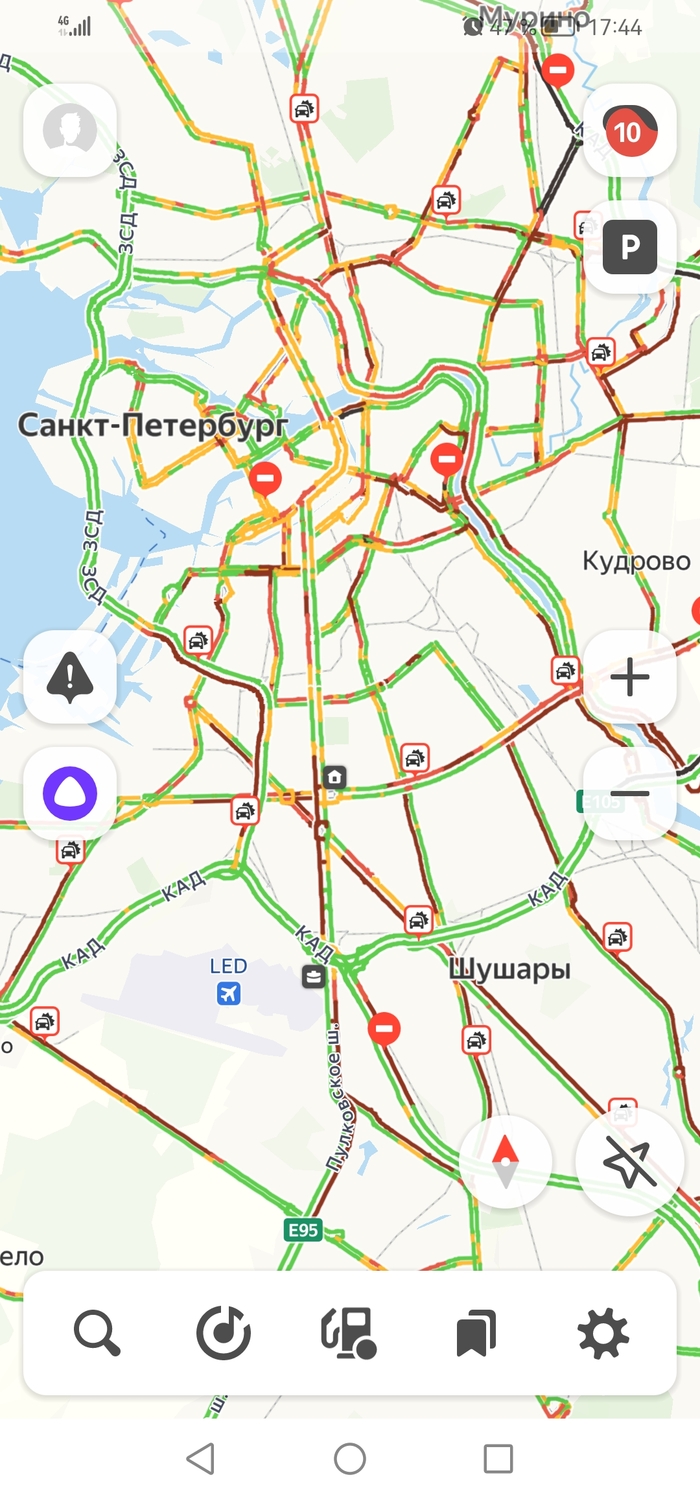The height and width of the screenshot is (1499, 700).
Task: Open the gas stations section
Action: [x=349, y=1333]
